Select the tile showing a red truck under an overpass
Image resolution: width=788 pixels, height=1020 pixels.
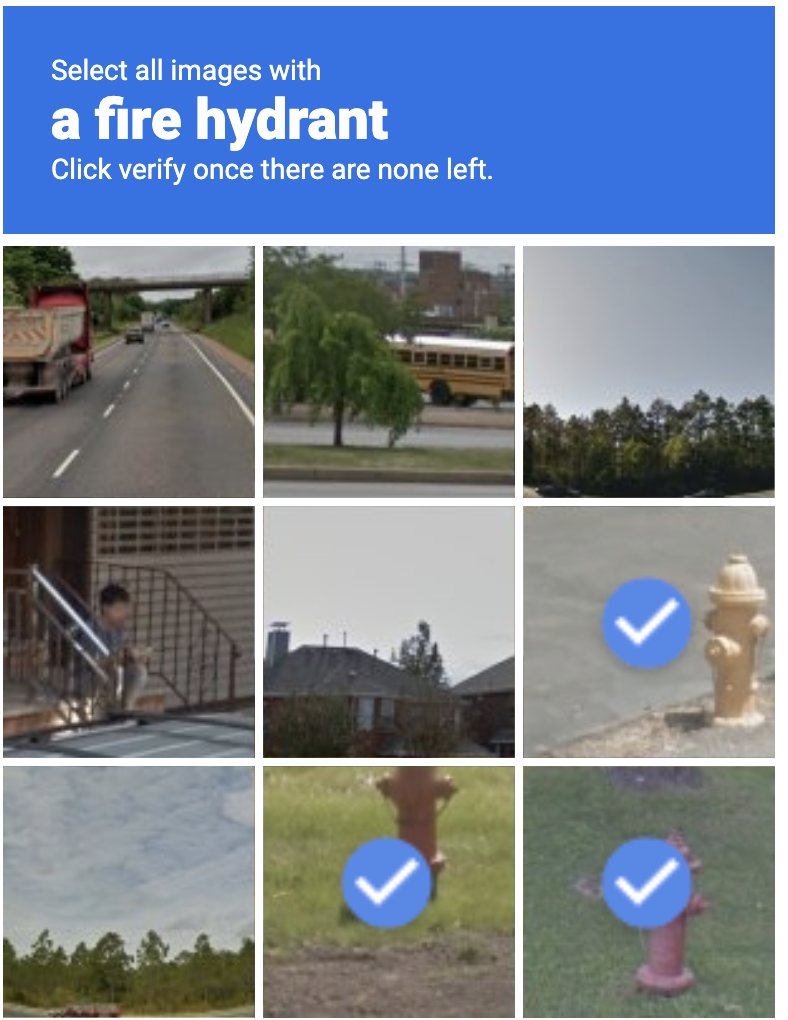pos(128,368)
